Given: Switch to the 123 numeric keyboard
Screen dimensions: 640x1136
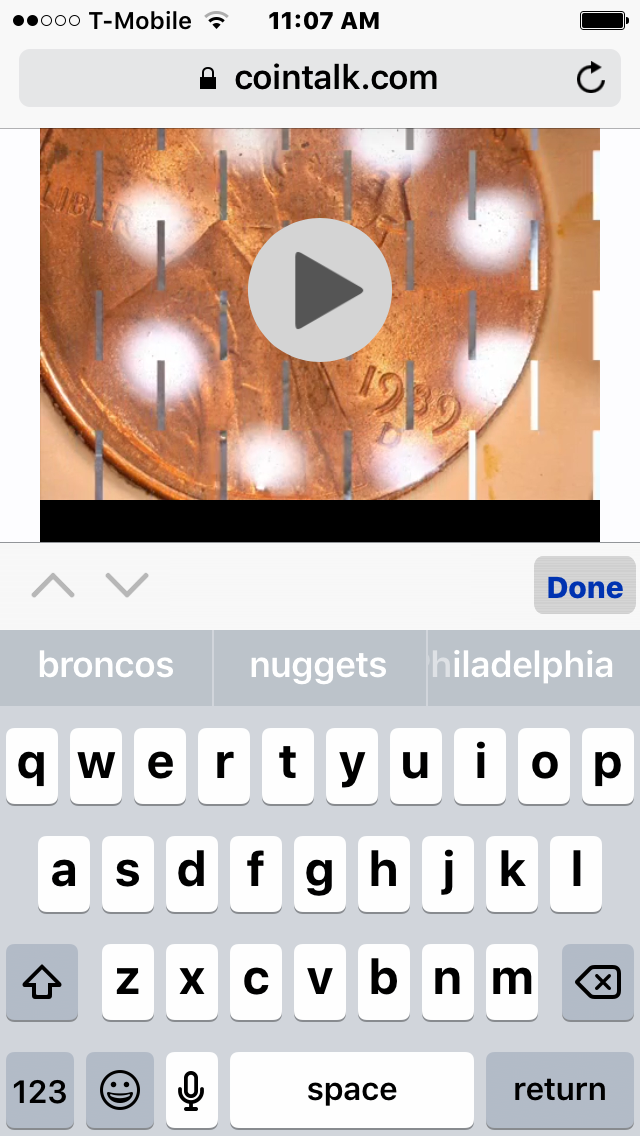Looking at the screenshot, I should (40, 1090).
